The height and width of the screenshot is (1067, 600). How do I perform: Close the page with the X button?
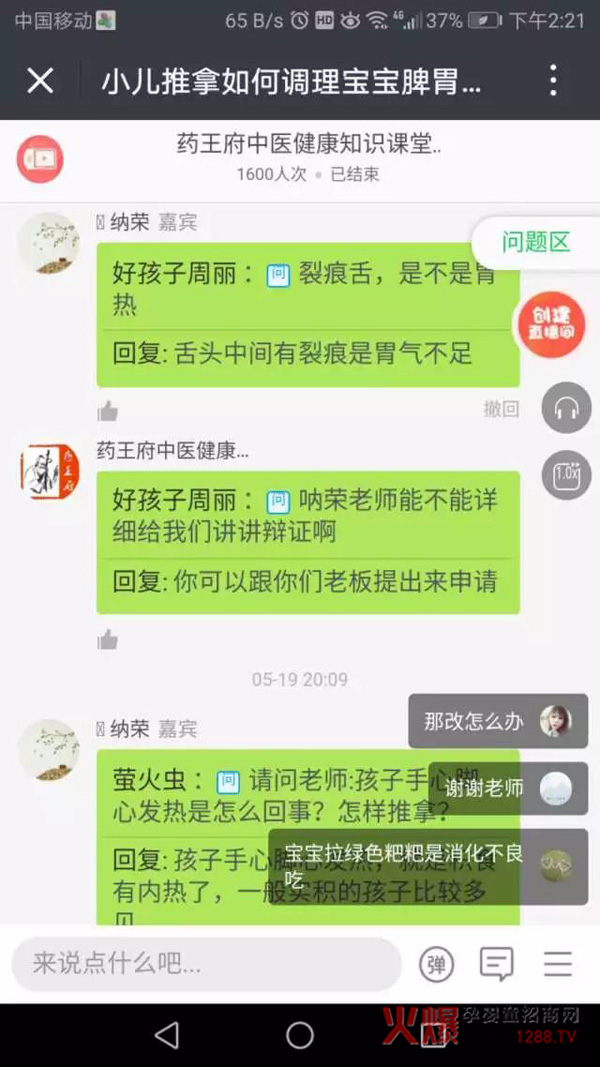click(x=40, y=81)
